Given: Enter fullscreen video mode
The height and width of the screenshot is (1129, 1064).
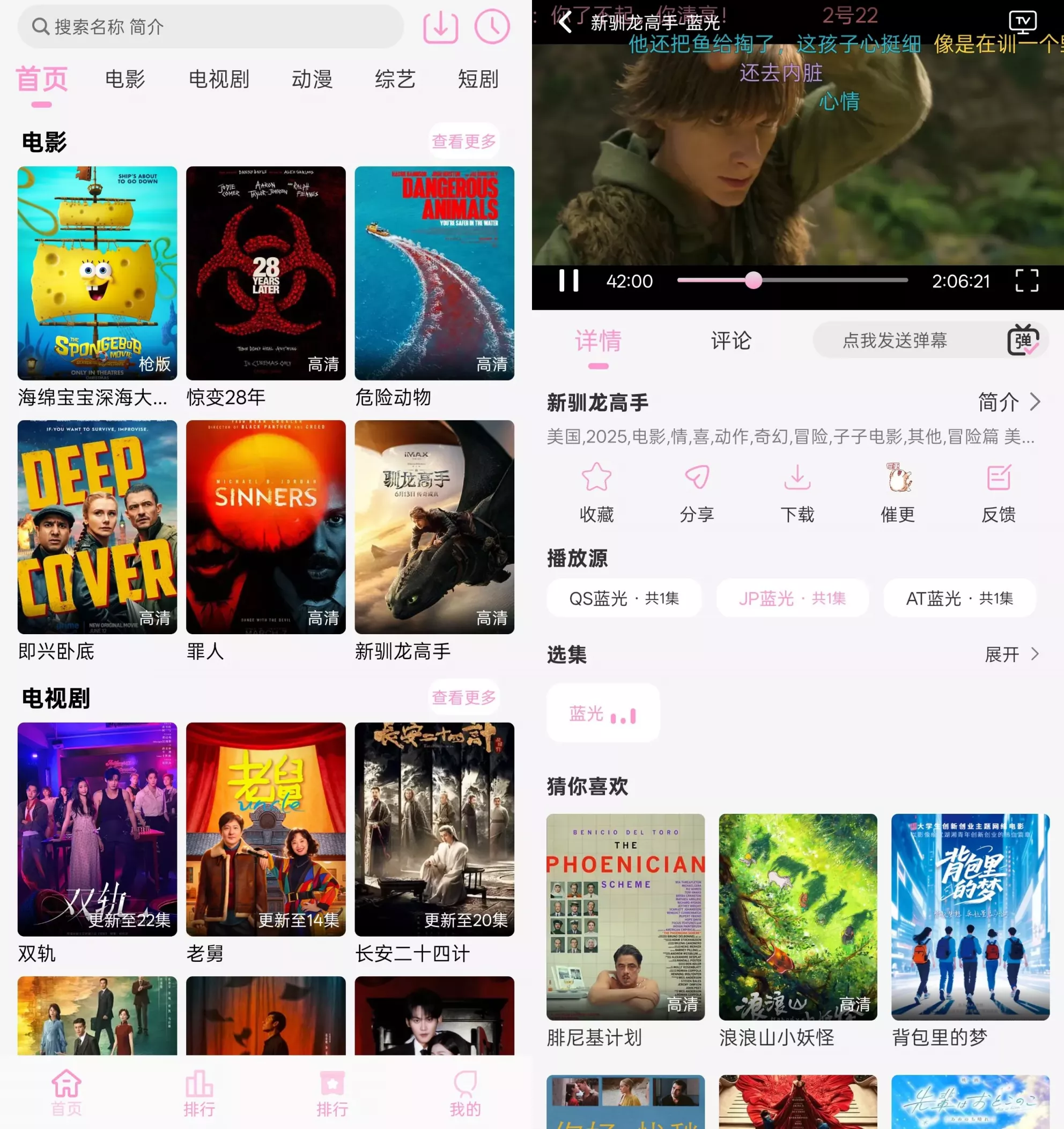Looking at the screenshot, I should [x=1026, y=280].
